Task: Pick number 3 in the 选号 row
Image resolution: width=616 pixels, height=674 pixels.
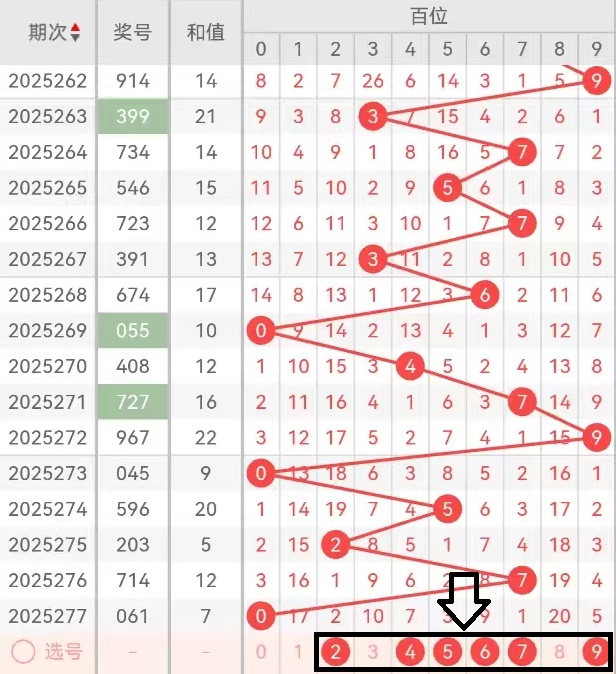Action: (x=373, y=653)
